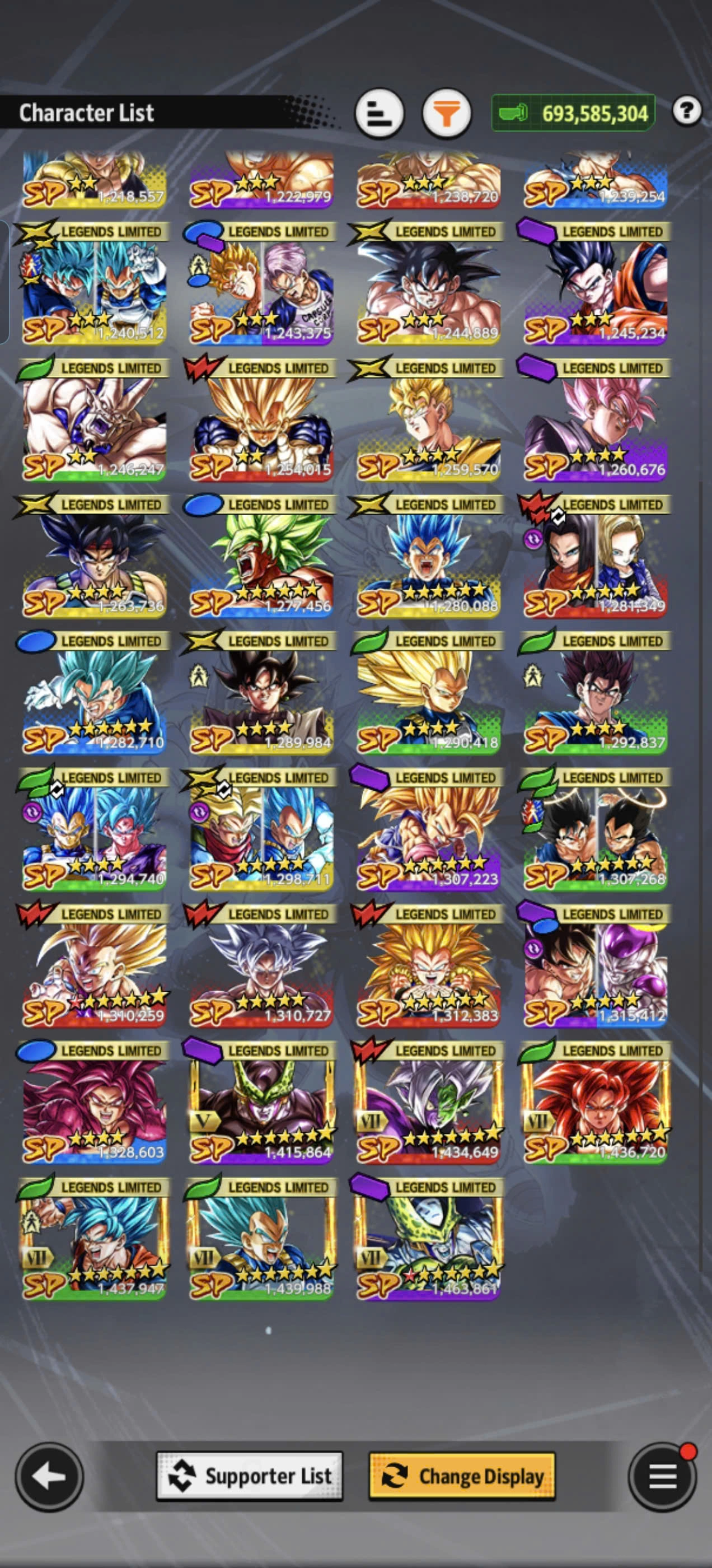The height and width of the screenshot is (1568, 712).
Task: Open the sort options icon
Action: coord(379,114)
